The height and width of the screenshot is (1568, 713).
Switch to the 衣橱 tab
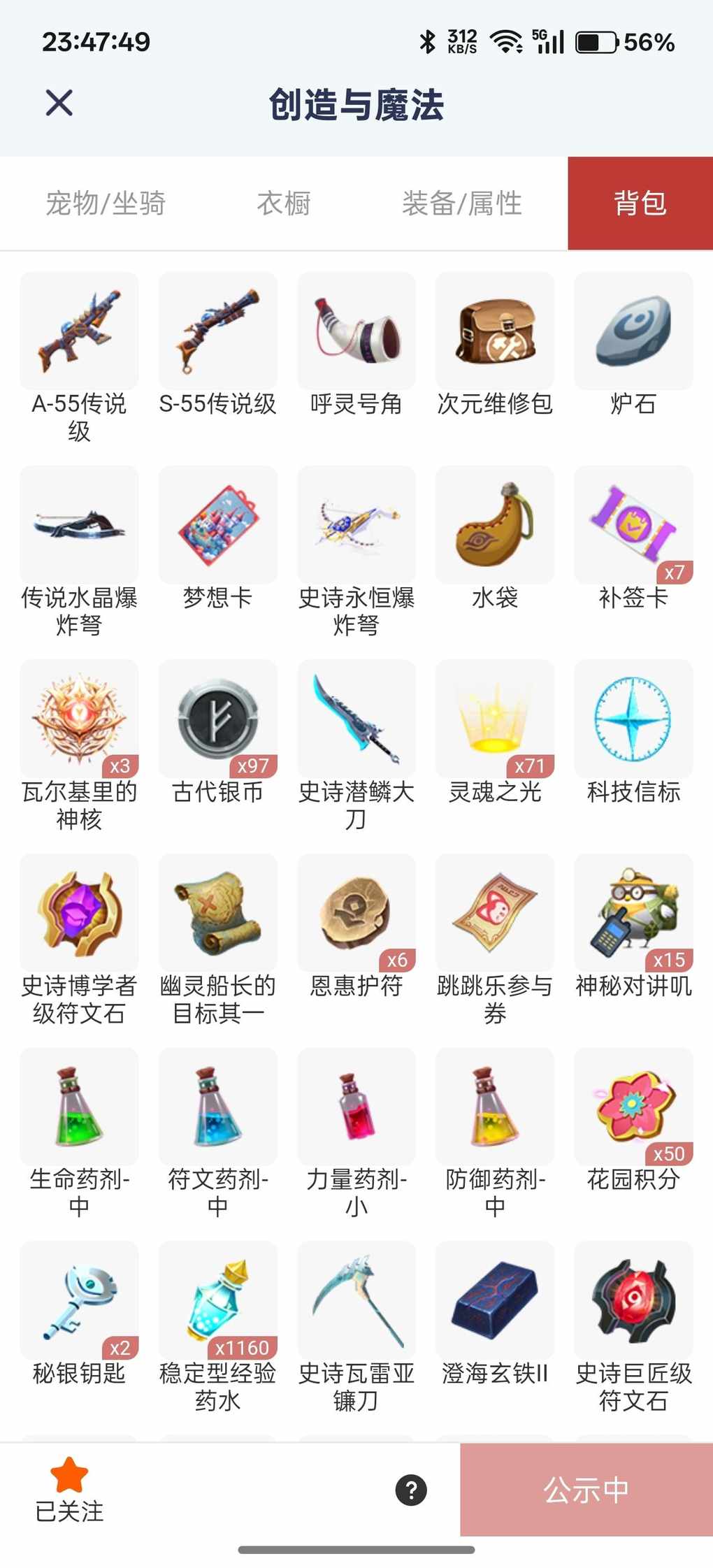pos(284,203)
